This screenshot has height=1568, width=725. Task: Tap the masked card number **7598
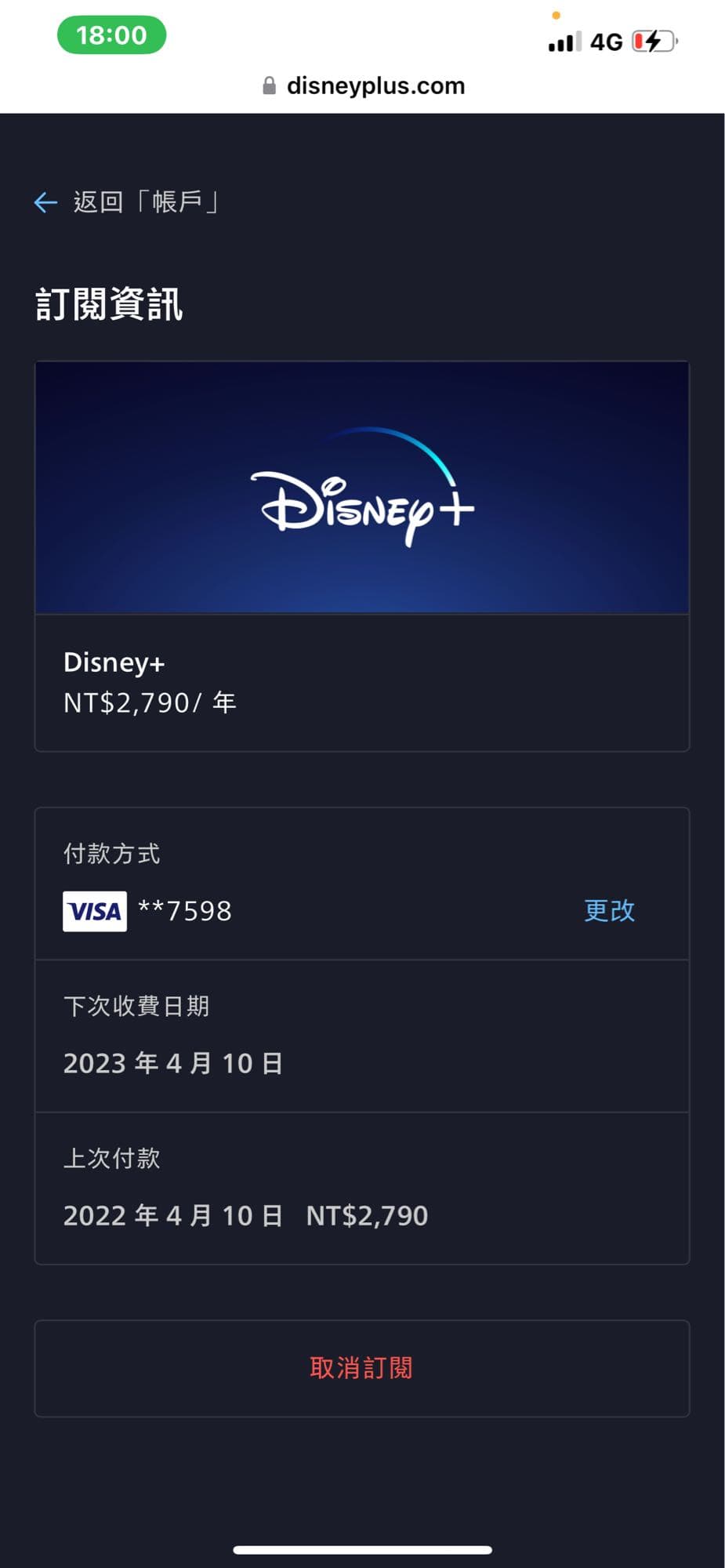(183, 911)
